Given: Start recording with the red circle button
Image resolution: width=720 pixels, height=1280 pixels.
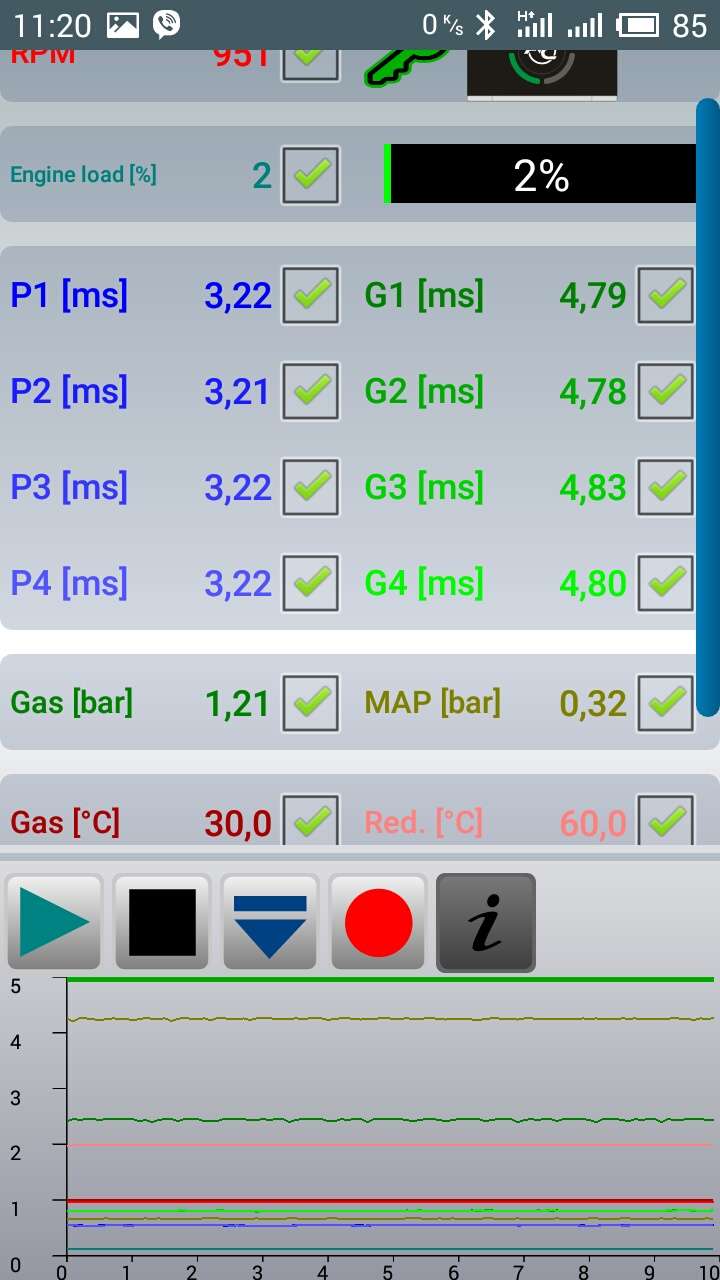Looking at the screenshot, I should point(378,922).
